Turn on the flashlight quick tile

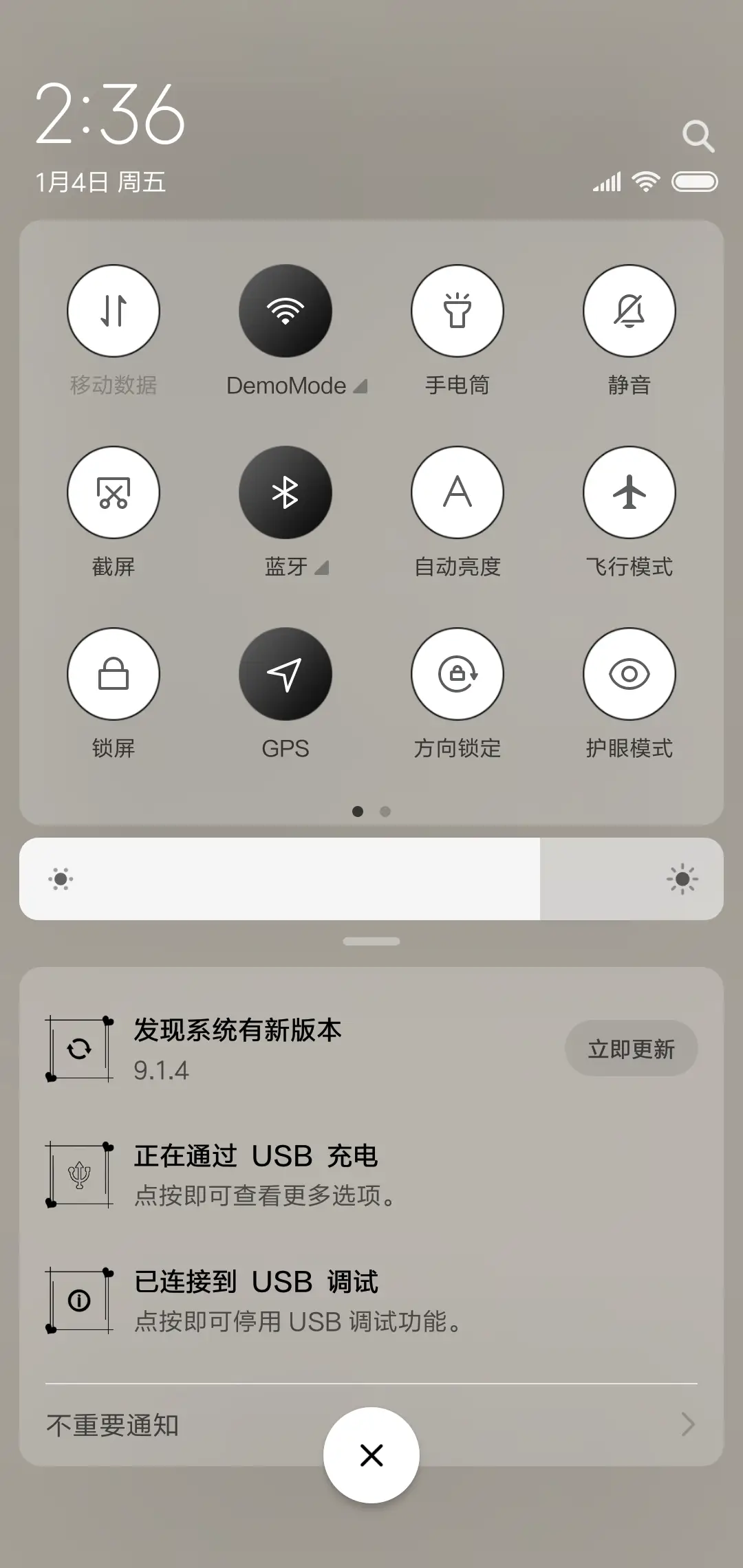click(457, 311)
